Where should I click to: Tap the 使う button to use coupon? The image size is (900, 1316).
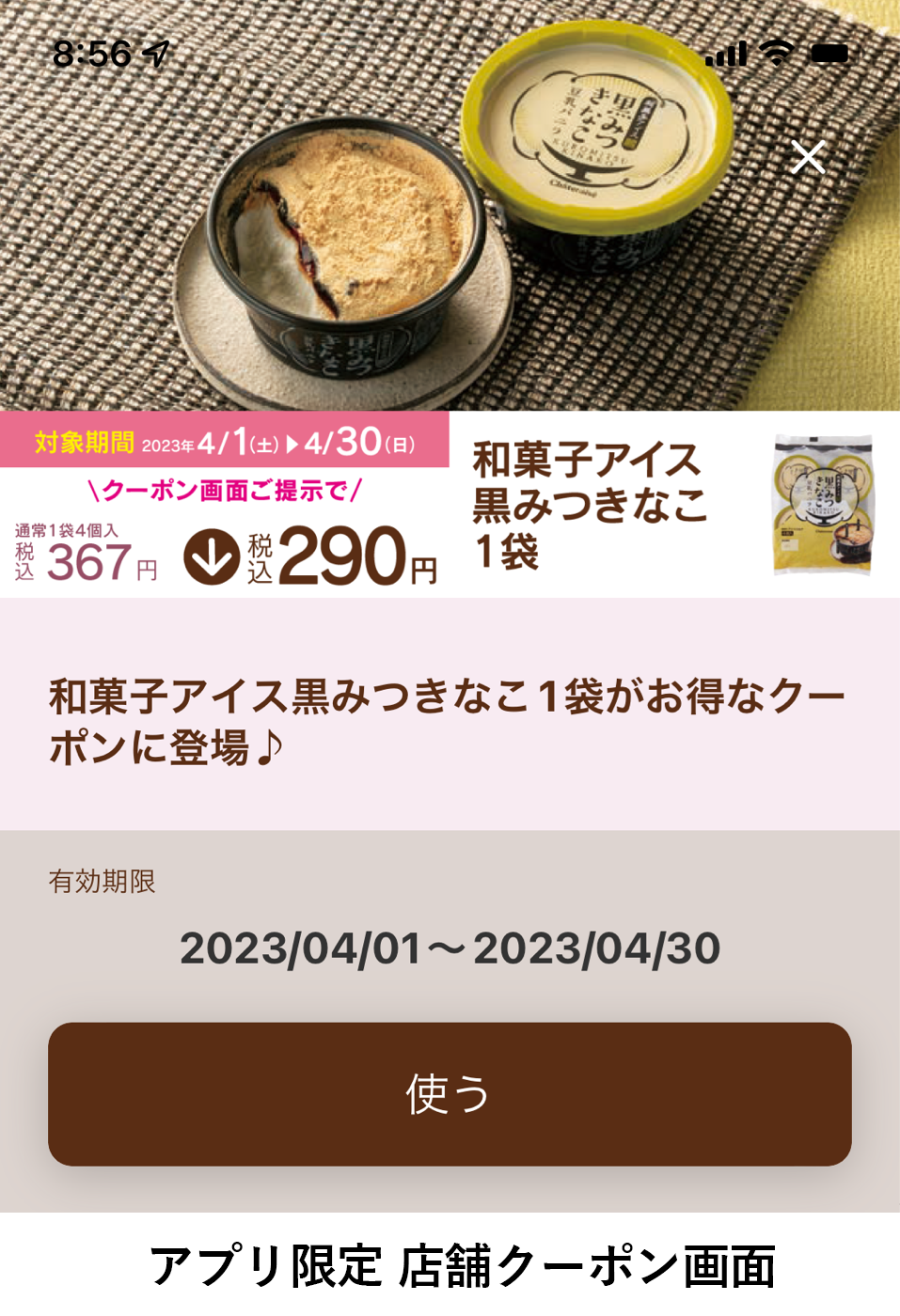click(450, 1094)
